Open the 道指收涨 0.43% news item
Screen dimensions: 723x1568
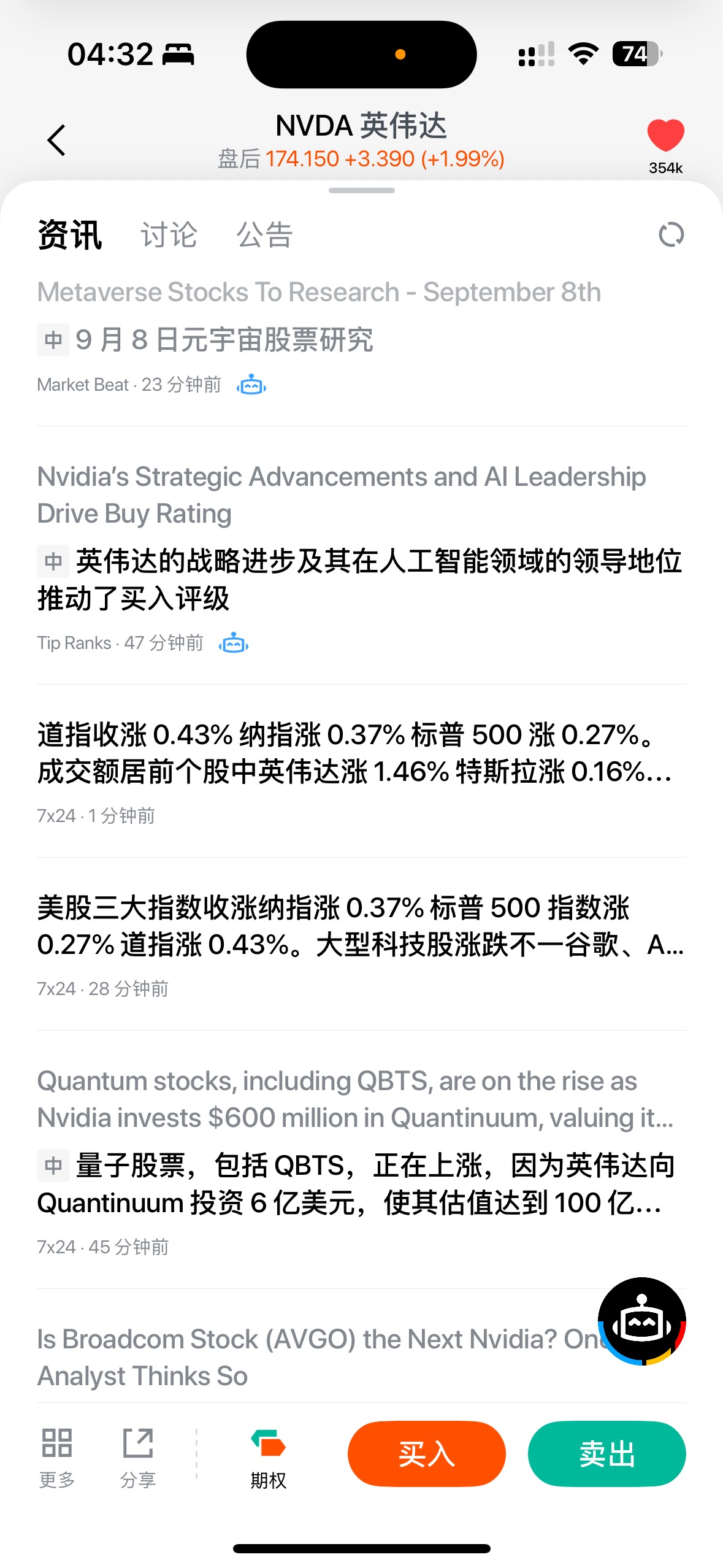[361, 772]
